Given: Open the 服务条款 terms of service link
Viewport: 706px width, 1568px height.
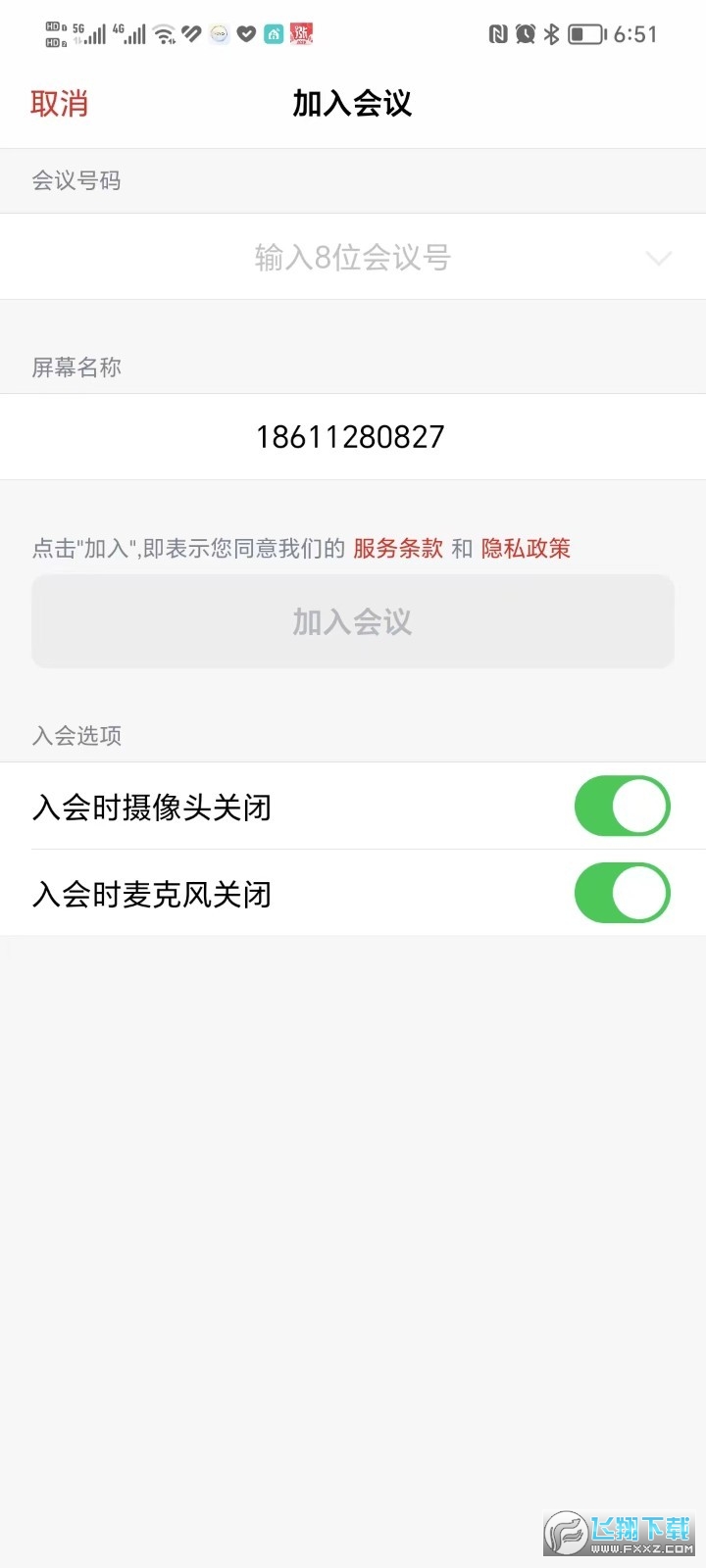Looking at the screenshot, I should point(397,549).
